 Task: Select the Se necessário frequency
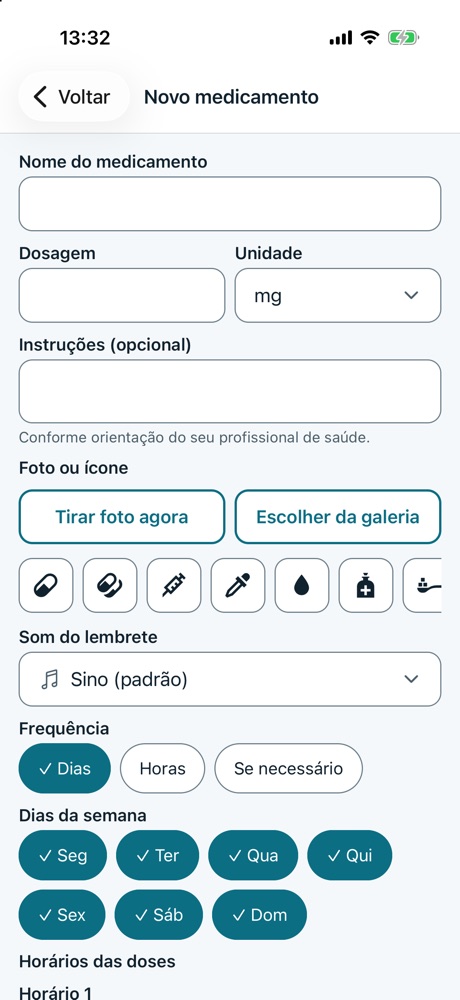(x=288, y=768)
